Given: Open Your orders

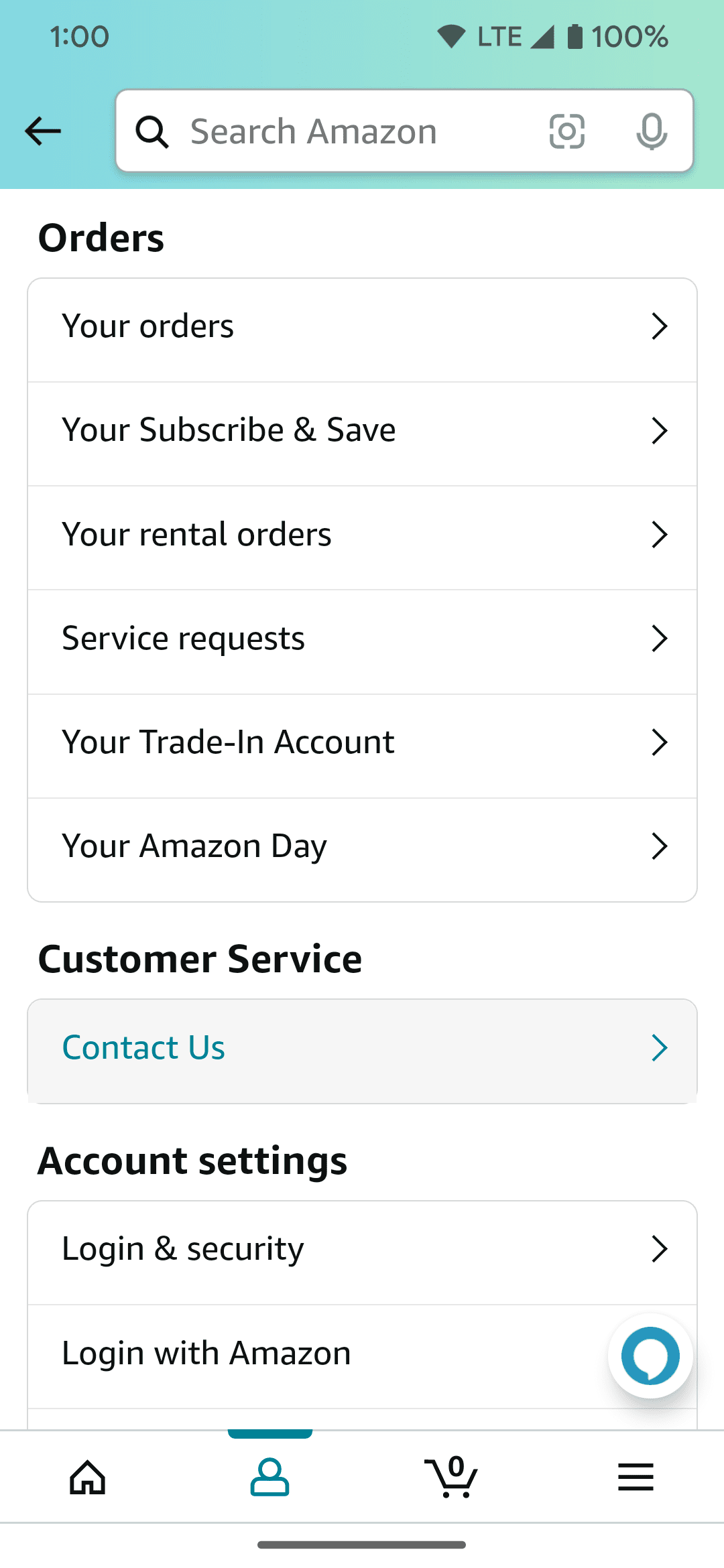Looking at the screenshot, I should coord(362,327).
